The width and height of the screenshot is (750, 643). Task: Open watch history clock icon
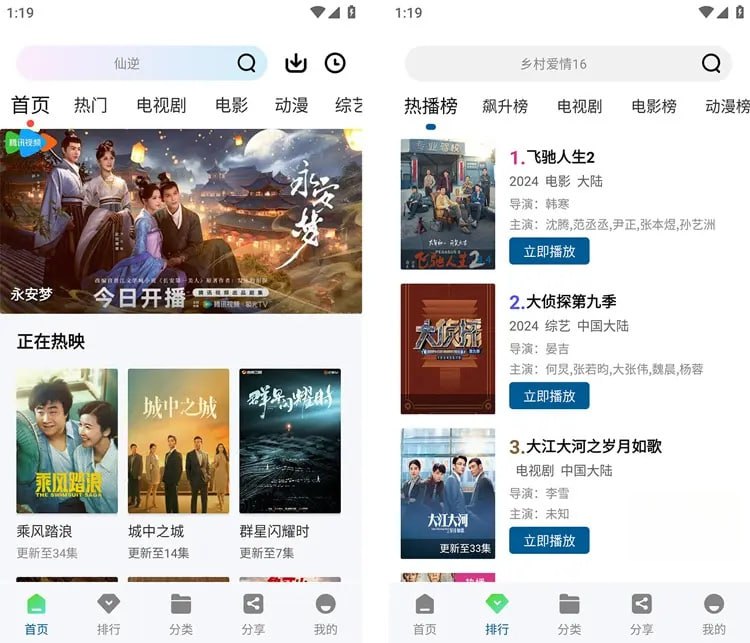pos(335,63)
